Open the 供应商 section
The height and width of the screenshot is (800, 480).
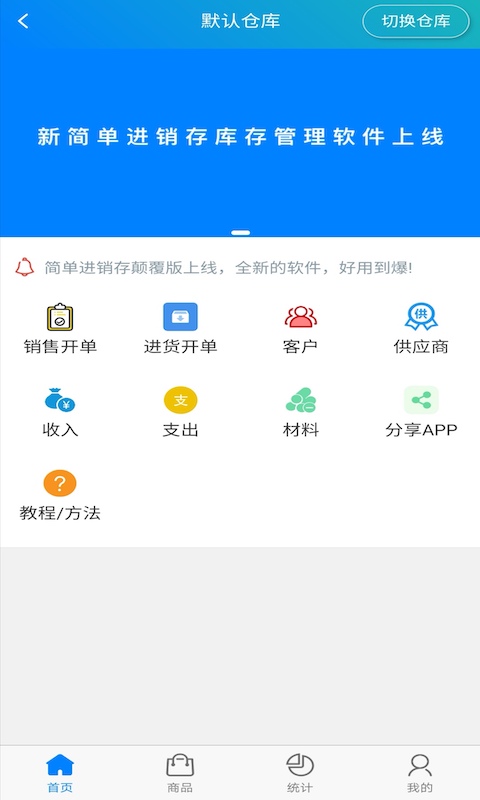421,329
